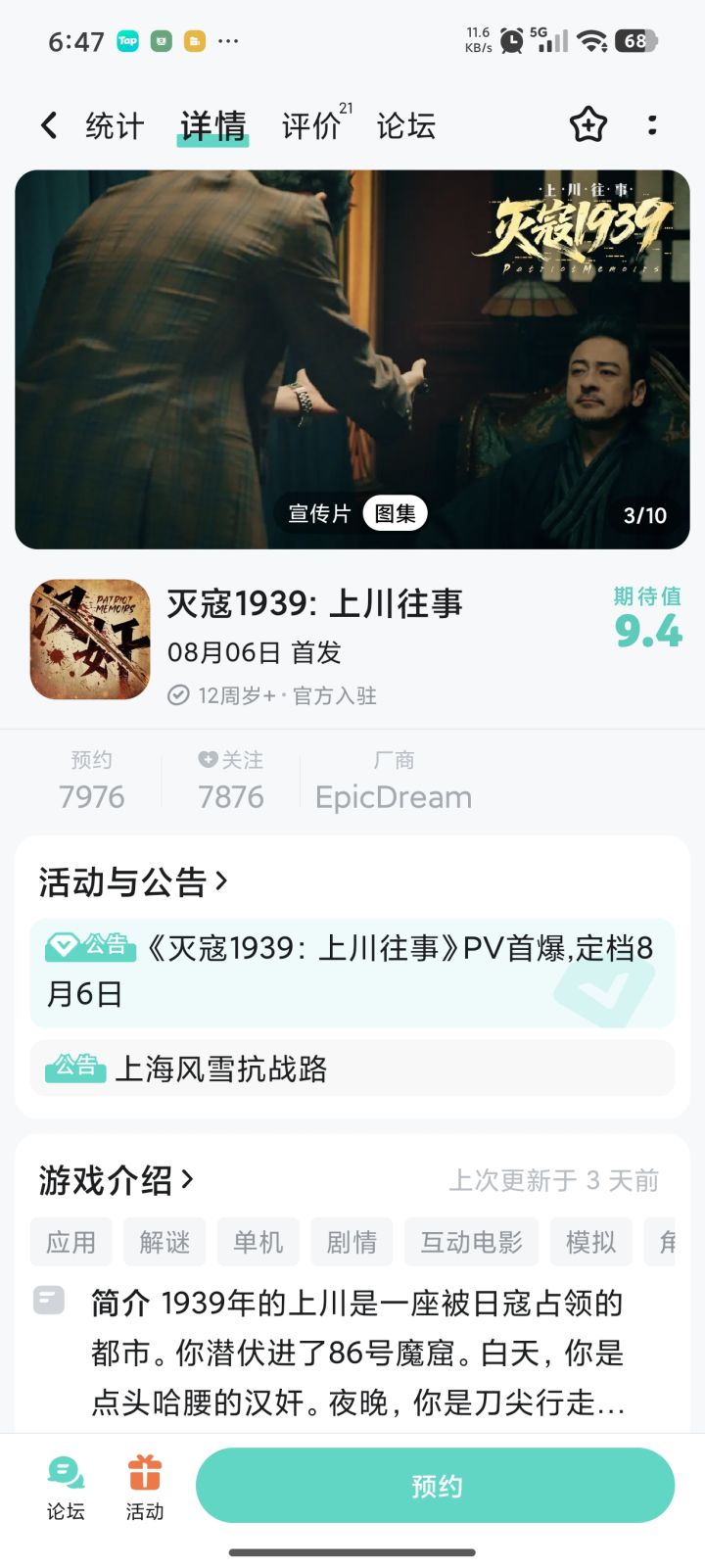The height and width of the screenshot is (1568, 705).
Task: Open the three-dot overflow menu
Action: pos(652,124)
